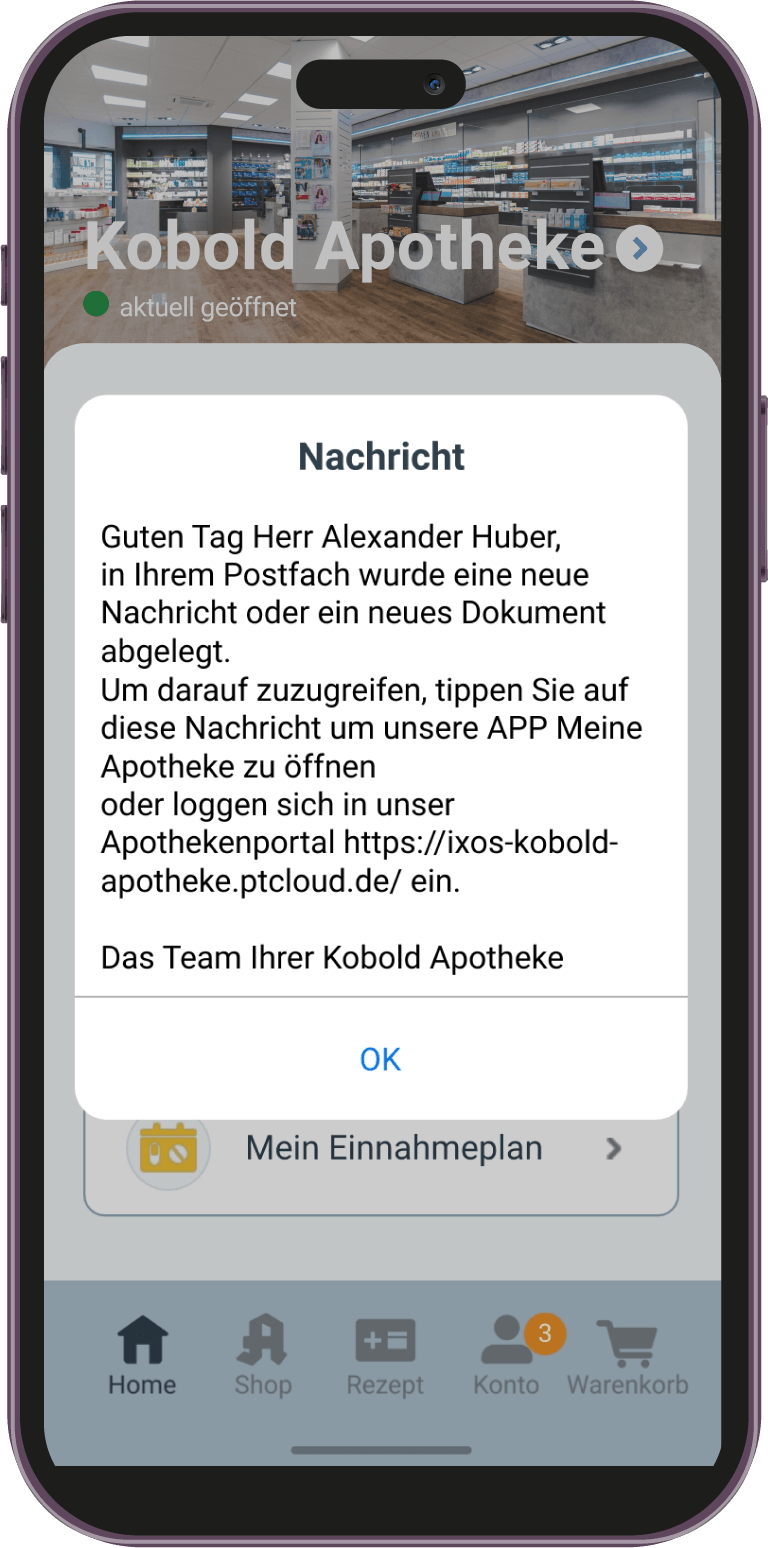Open the Konto tab with 3 notifications
The width and height of the screenshot is (768, 1548).
pyautogui.click(x=507, y=1356)
